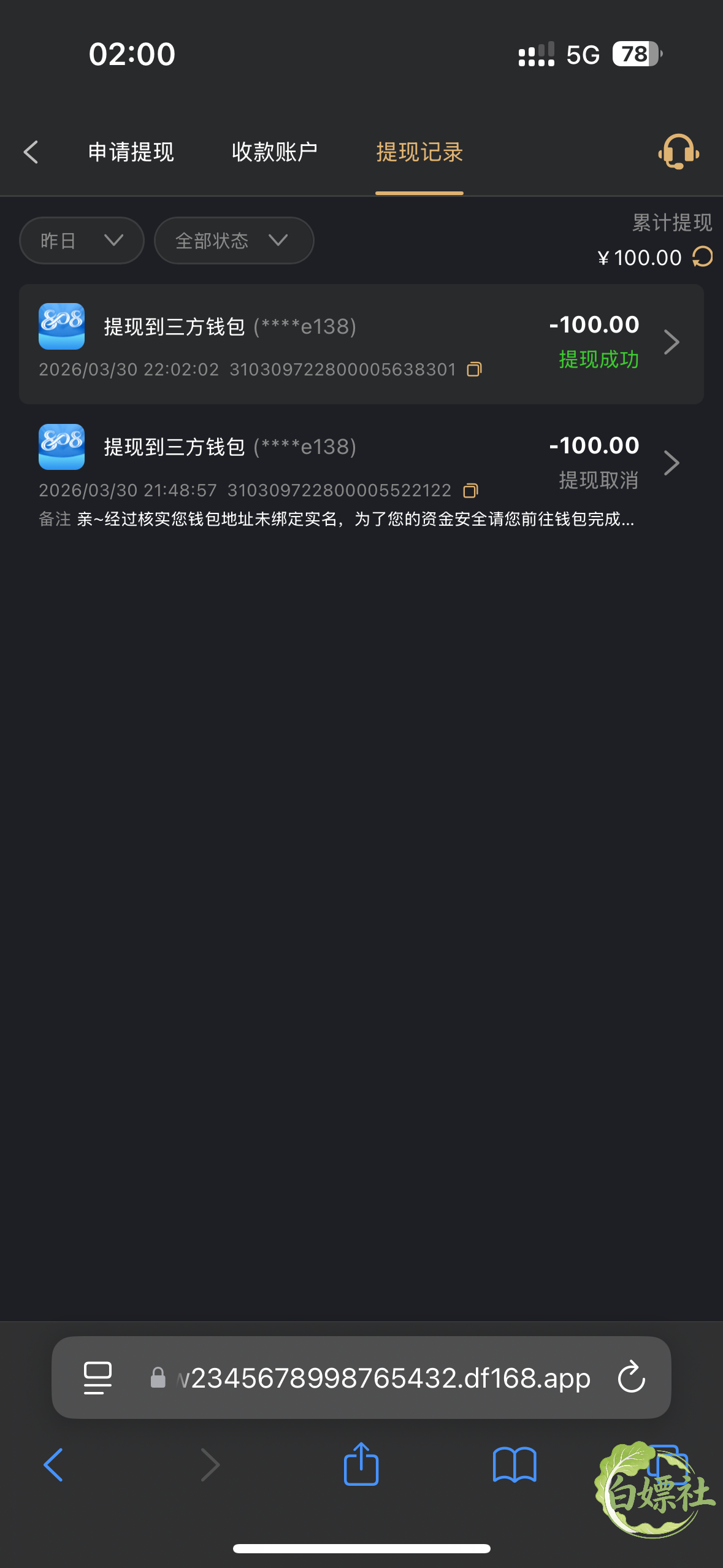The height and width of the screenshot is (1568, 723).
Task: Reload the page in the browser
Action: tap(632, 1377)
